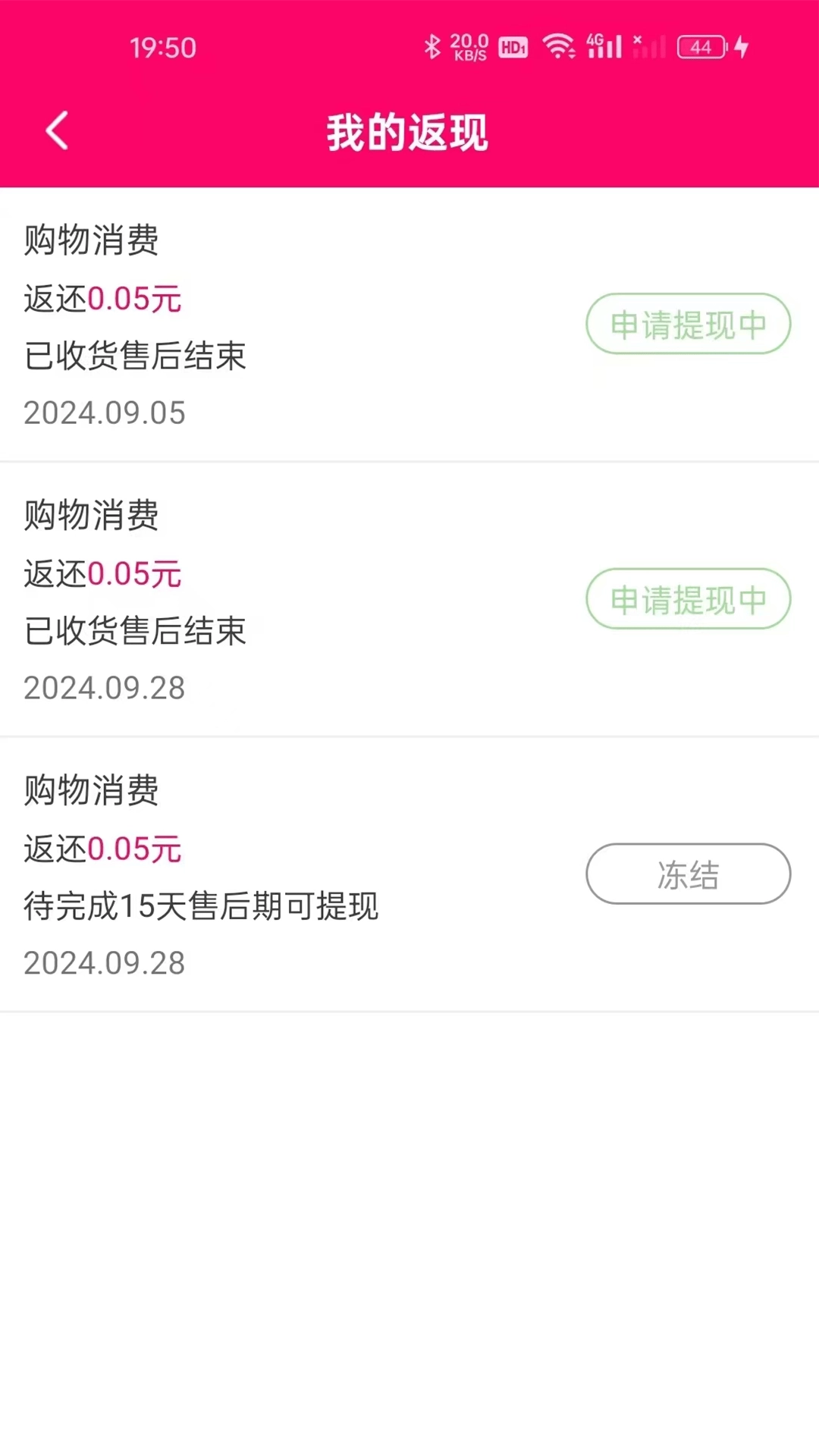Tap the first 申请提现中 status button
The image size is (819, 1456).
tap(687, 324)
